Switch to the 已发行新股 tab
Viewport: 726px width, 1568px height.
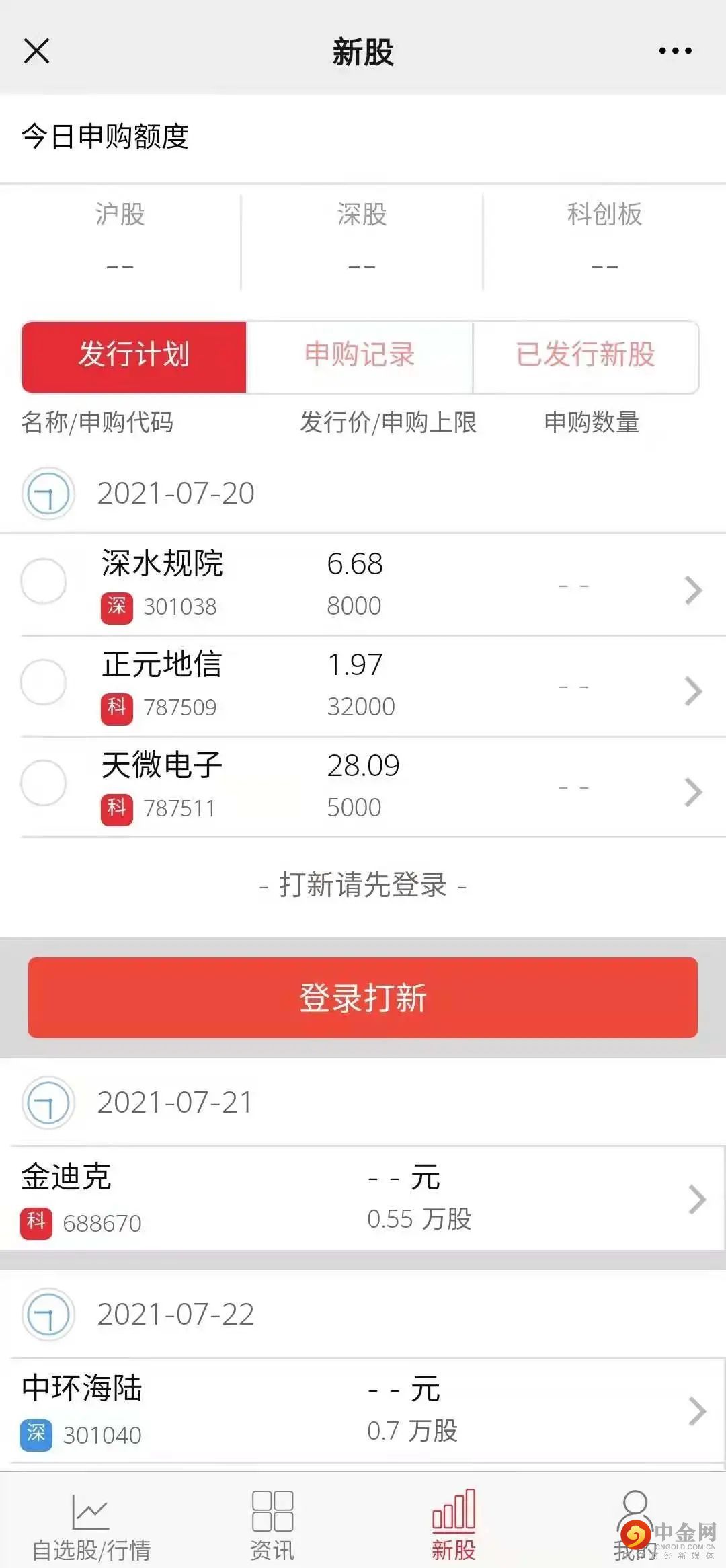pos(586,355)
